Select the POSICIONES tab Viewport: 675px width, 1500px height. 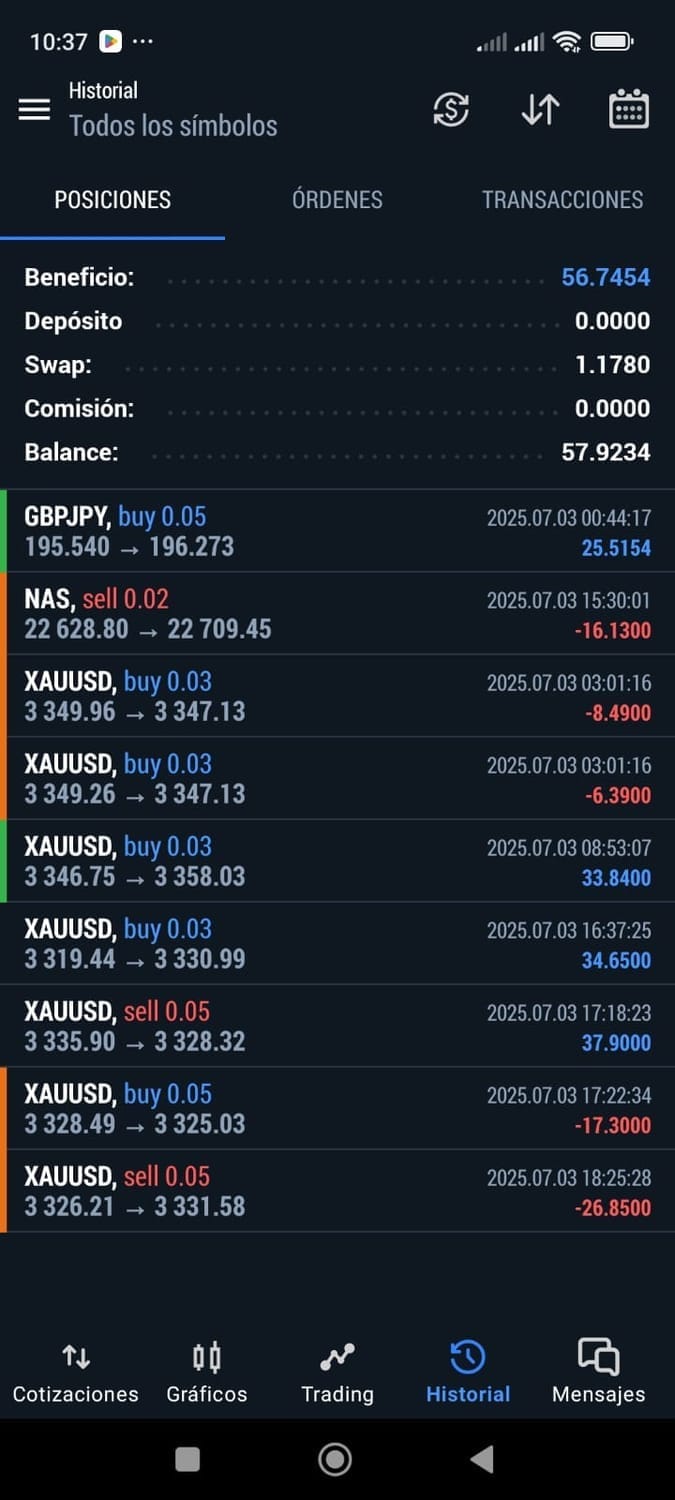(x=112, y=200)
